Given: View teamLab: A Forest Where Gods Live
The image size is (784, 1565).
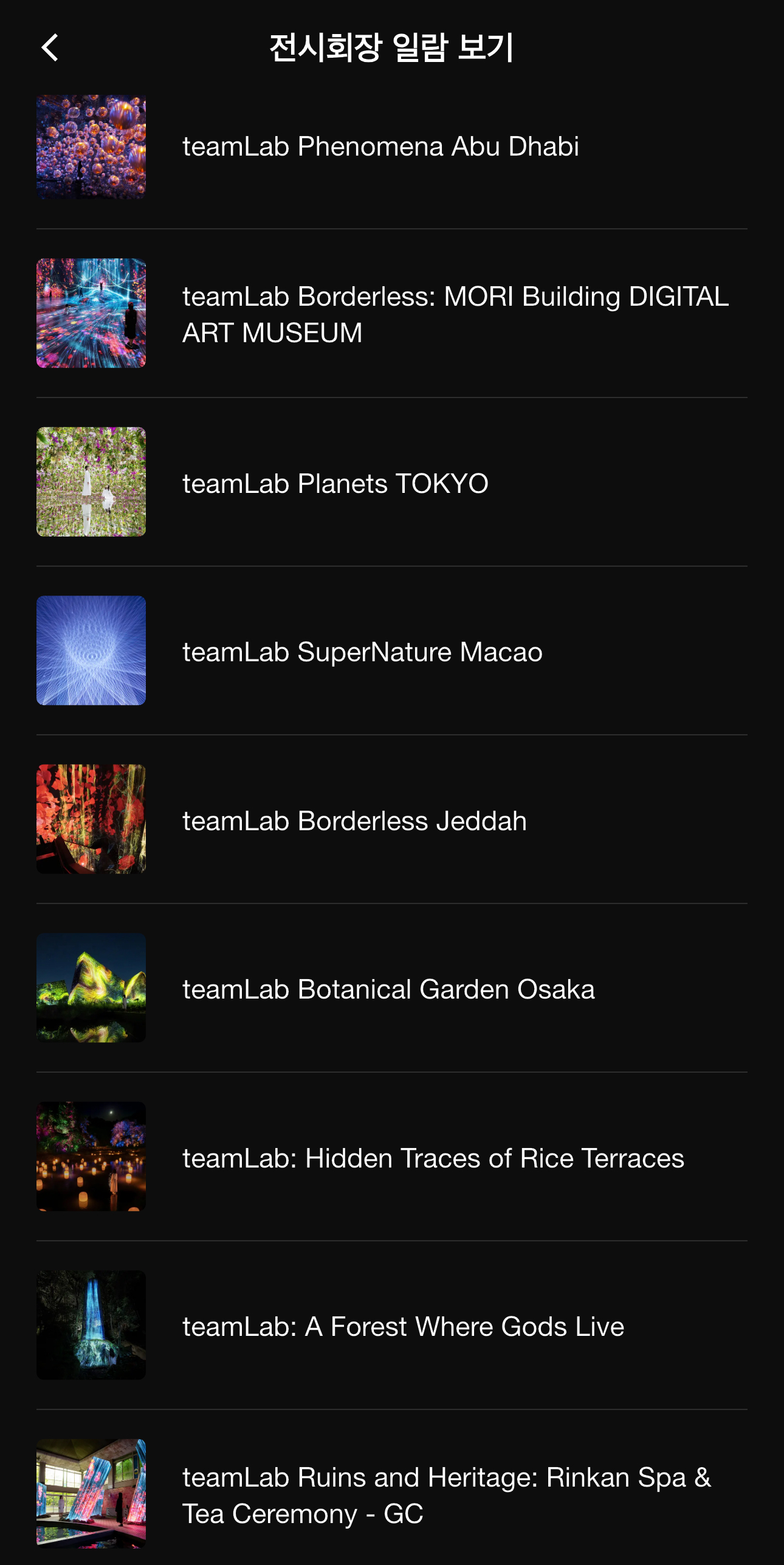Looking at the screenshot, I should 403,1326.
